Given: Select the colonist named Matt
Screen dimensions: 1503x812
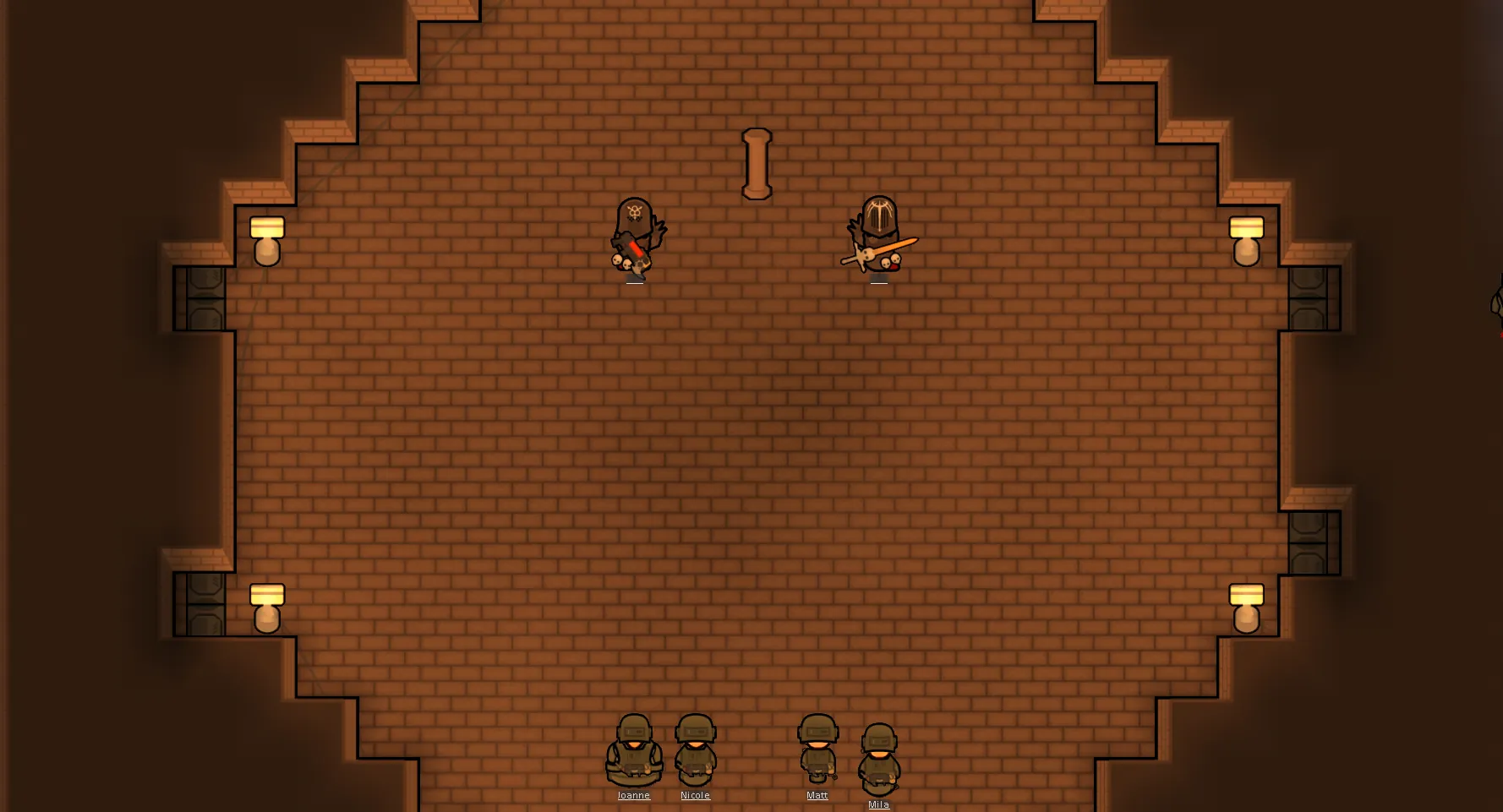Looking at the screenshot, I should coord(817,748).
